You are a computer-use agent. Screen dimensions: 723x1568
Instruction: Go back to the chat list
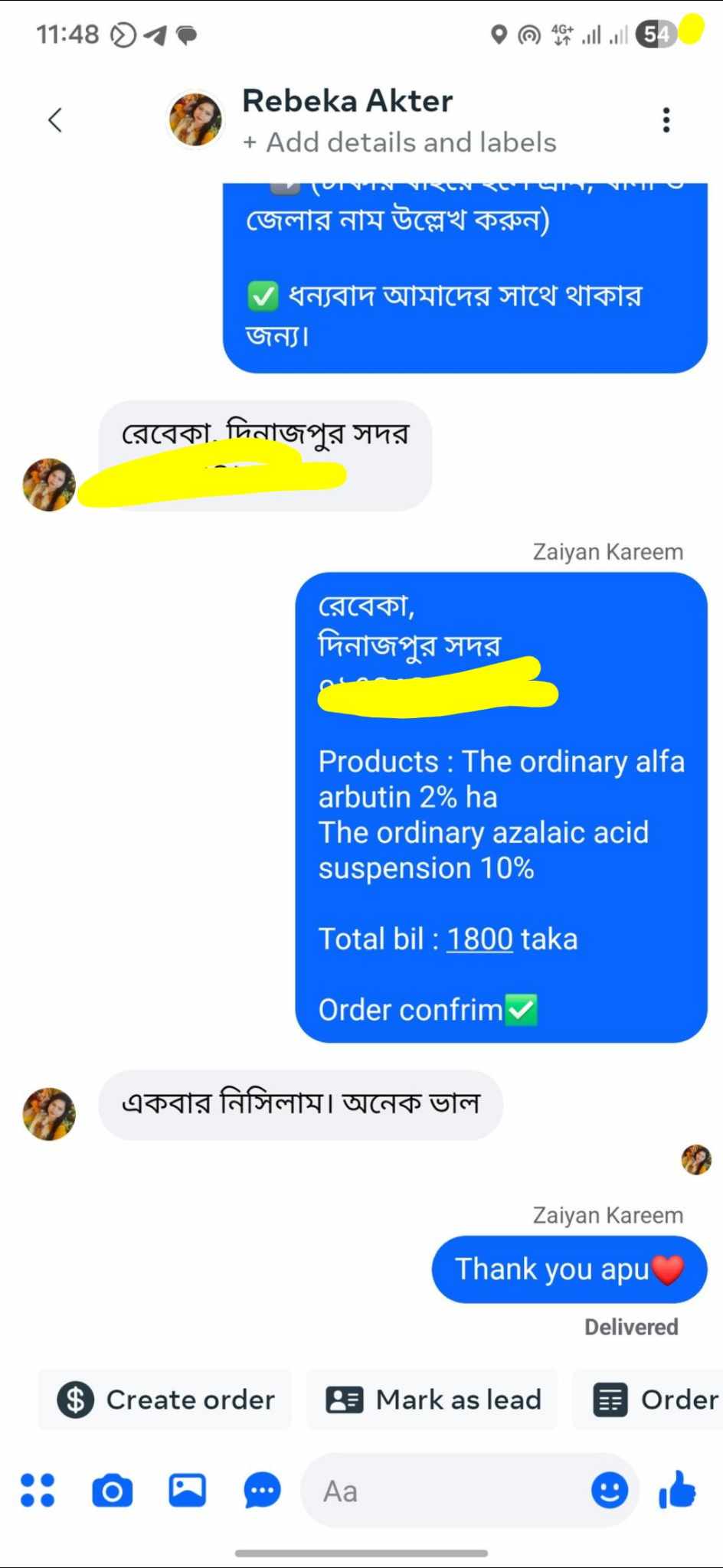pyautogui.click(x=55, y=120)
